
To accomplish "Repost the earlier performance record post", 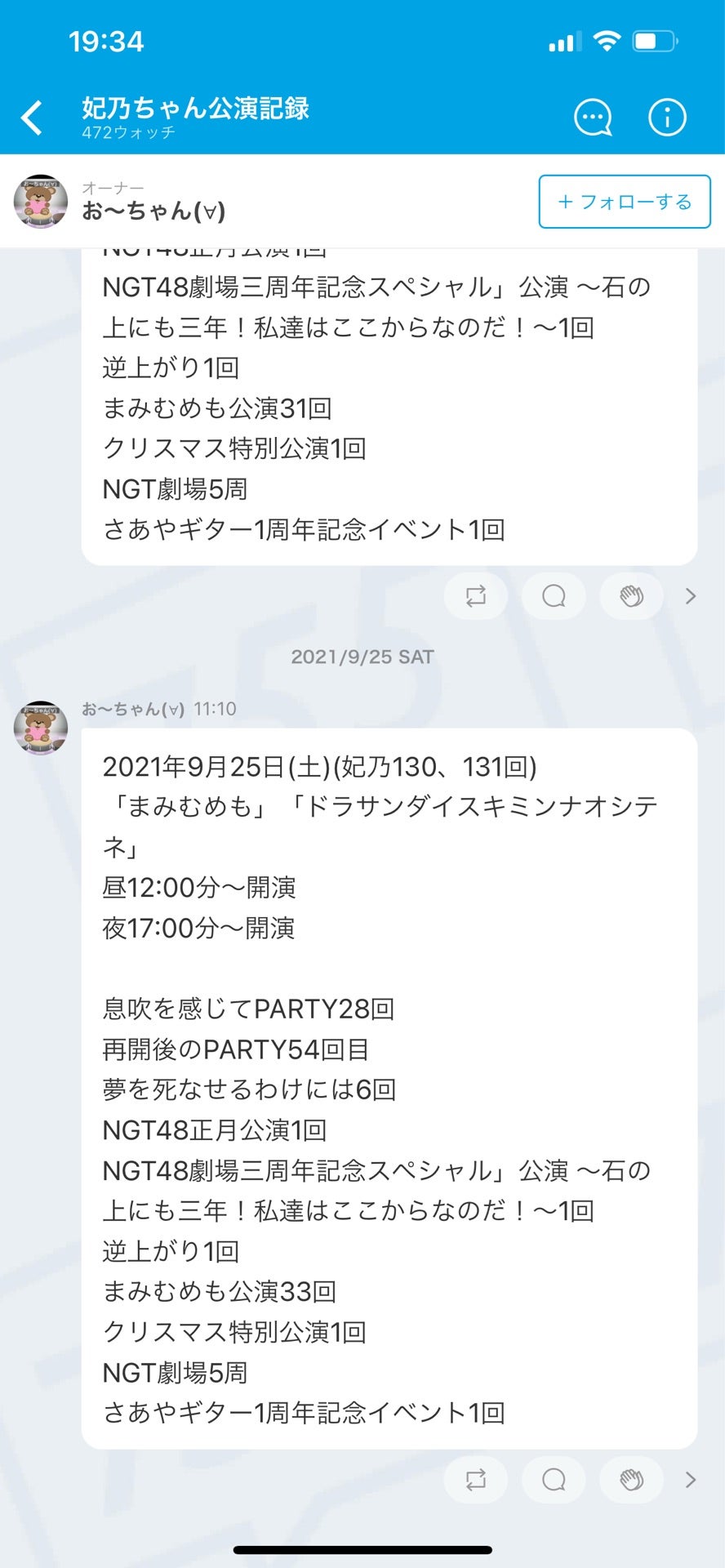I will [476, 596].
